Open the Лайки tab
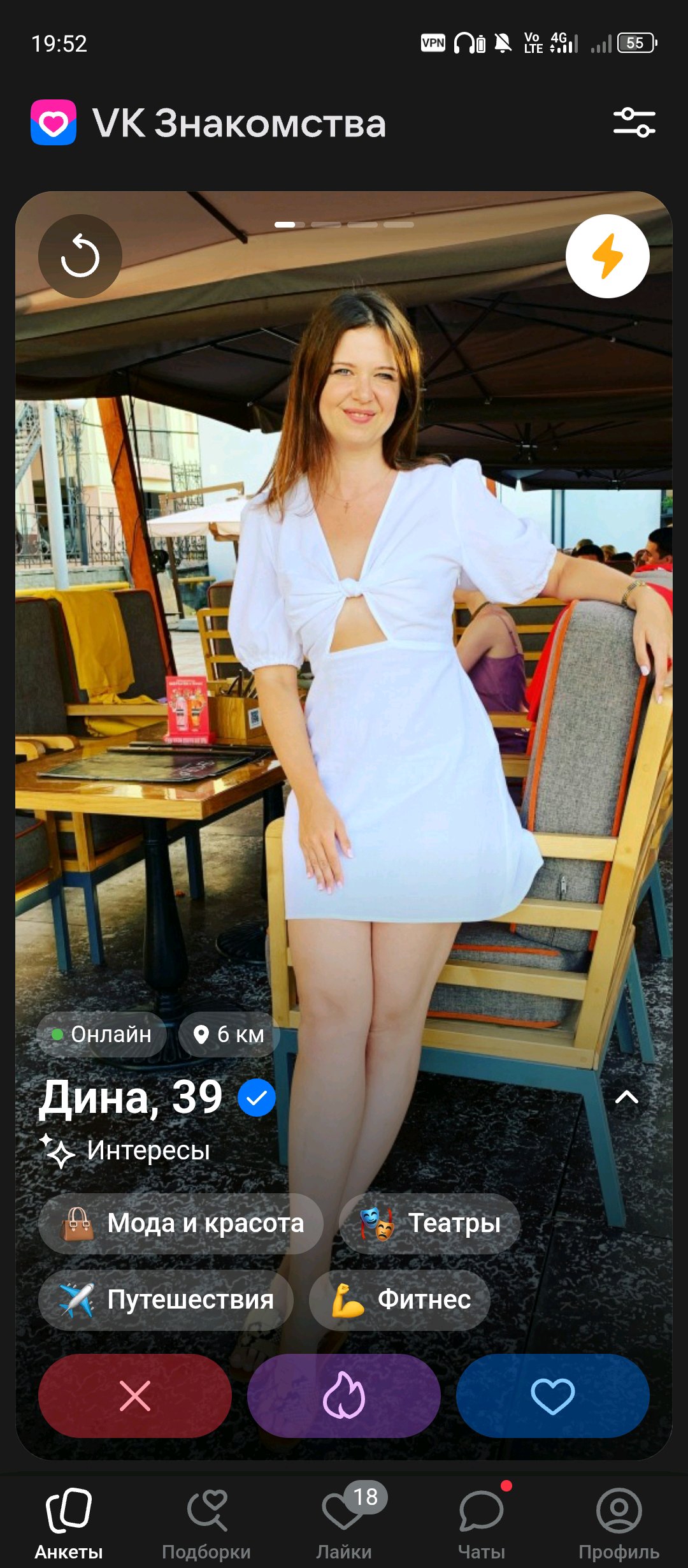Screen dimensions: 688x1568 pyautogui.click(x=344, y=1522)
